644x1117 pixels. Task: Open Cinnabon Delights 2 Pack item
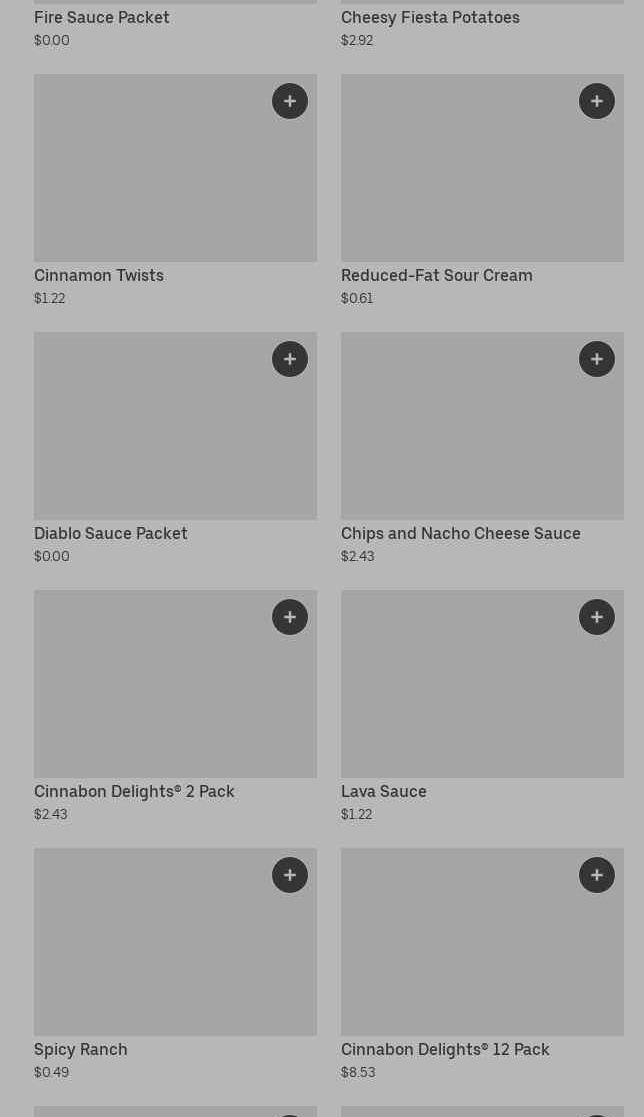point(150,700)
